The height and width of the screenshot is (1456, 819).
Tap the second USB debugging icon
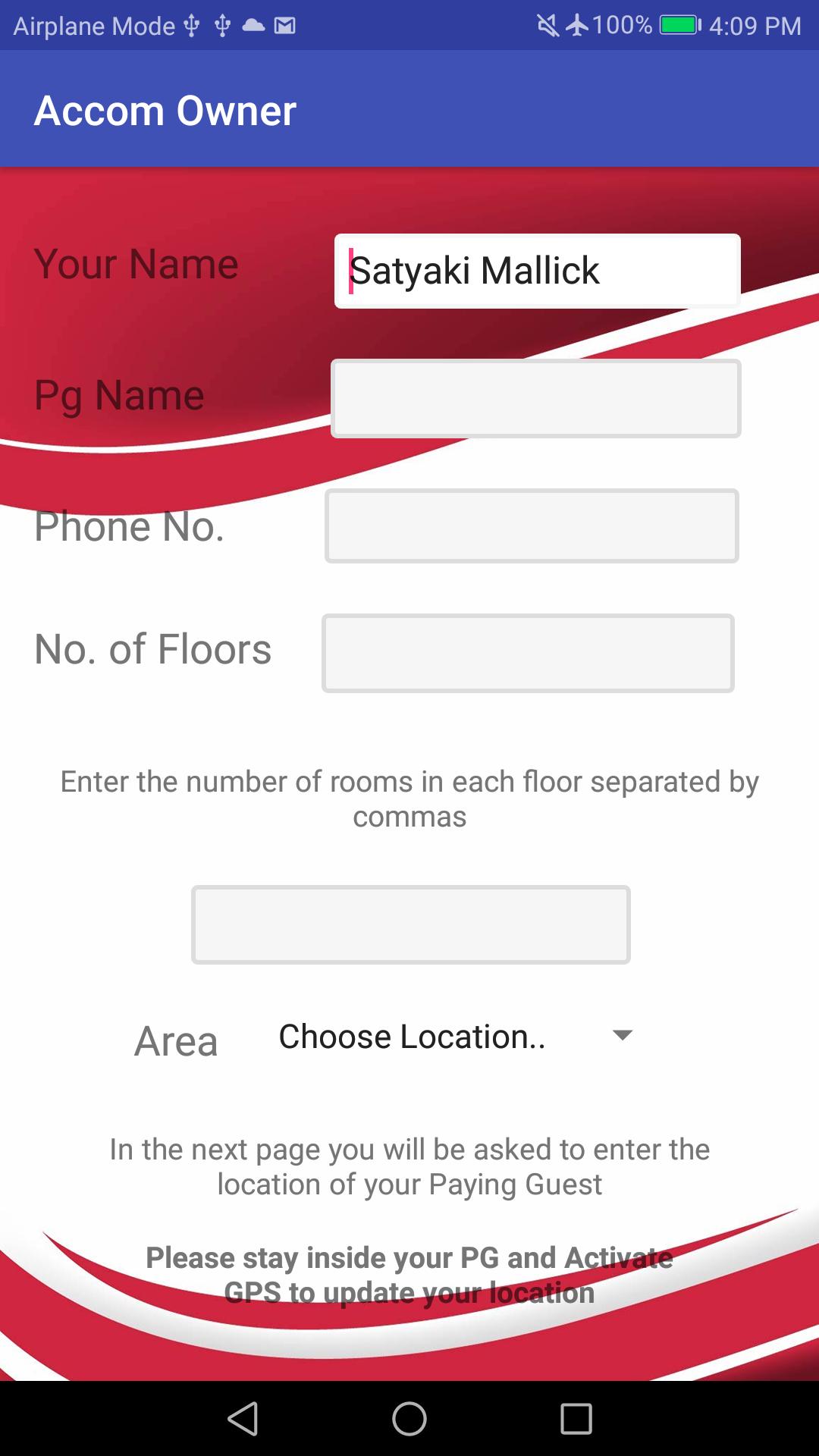point(221,25)
